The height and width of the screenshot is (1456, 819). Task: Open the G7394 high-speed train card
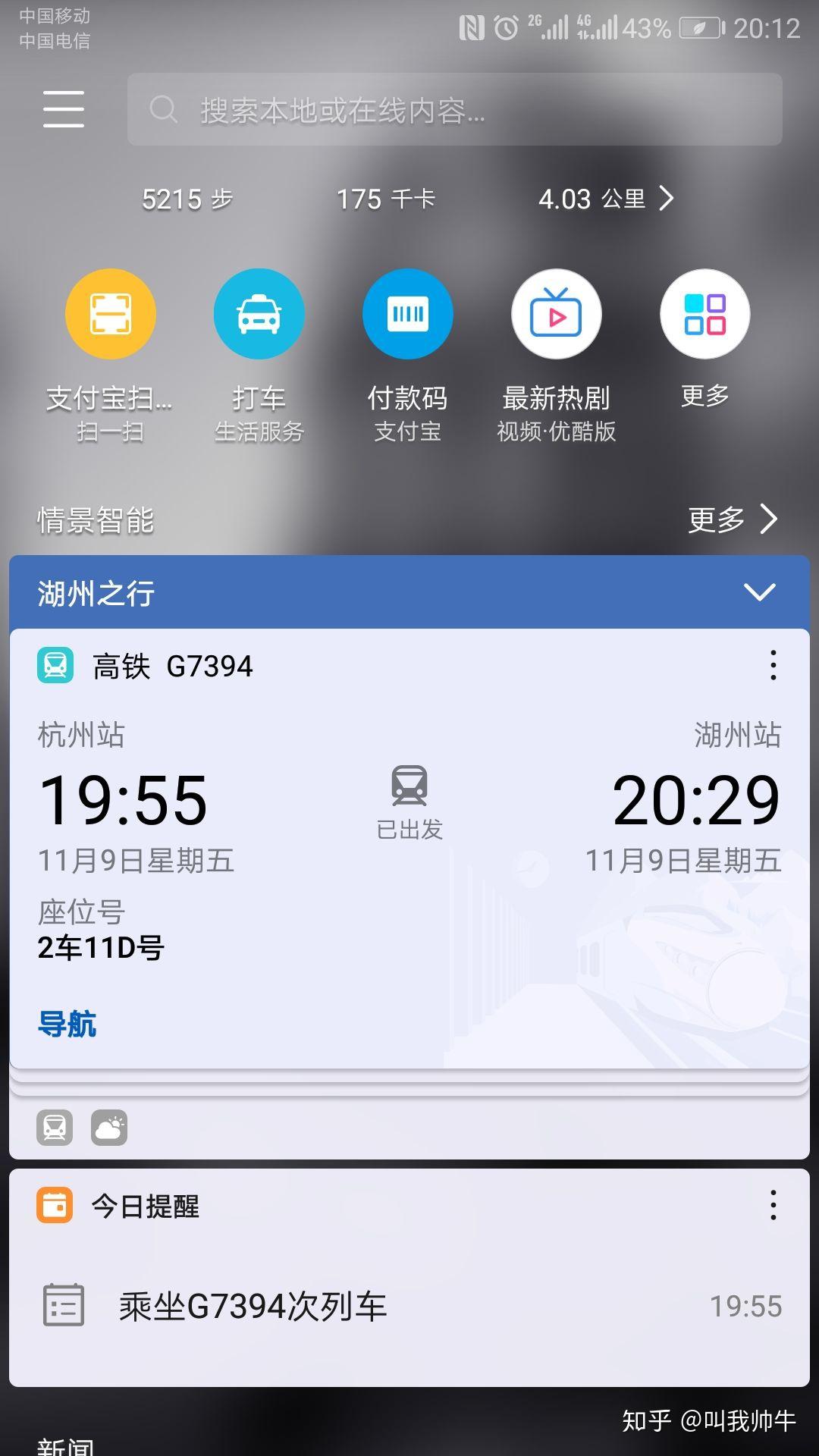pyautogui.click(x=409, y=849)
